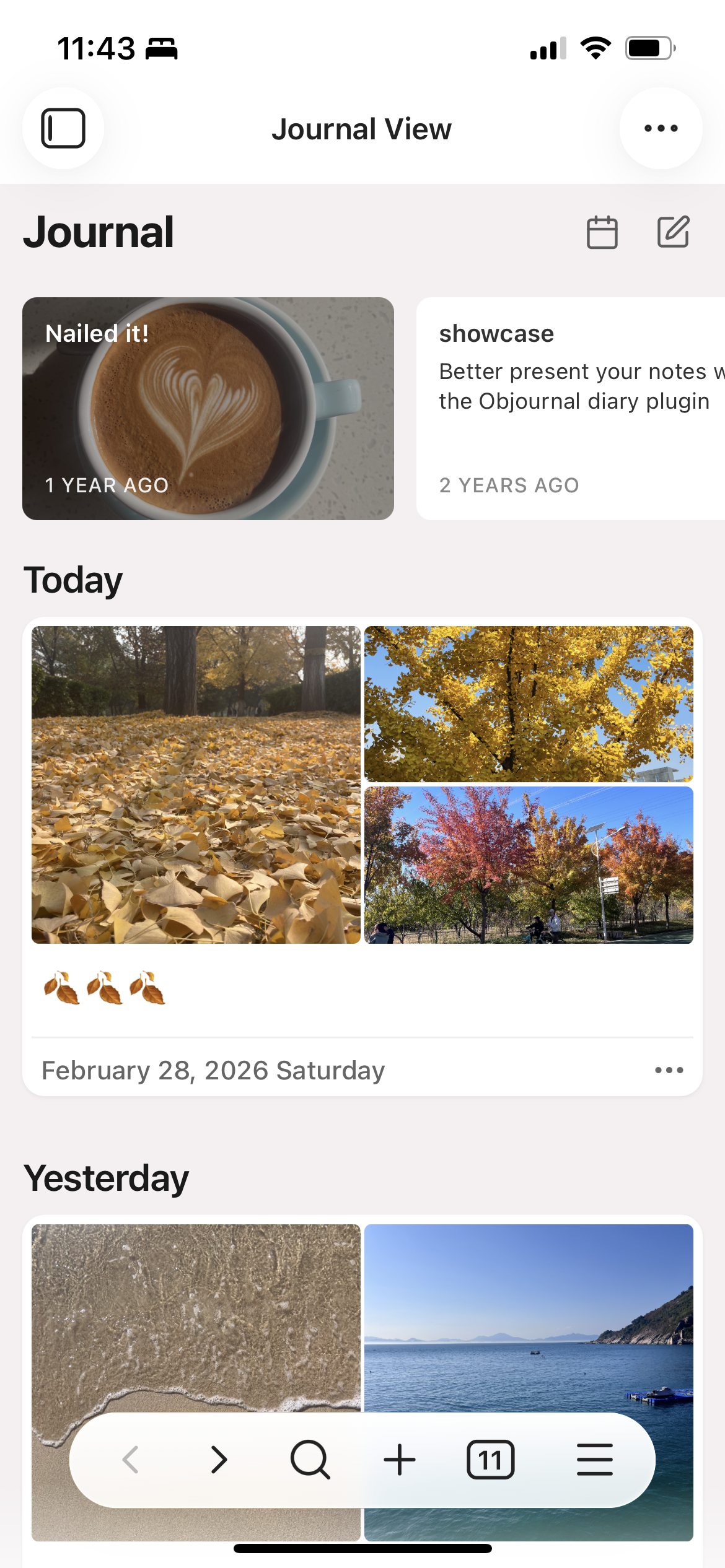
Task: Open the top-right more options menu
Action: pyautogui.click(x=661, y=128)
